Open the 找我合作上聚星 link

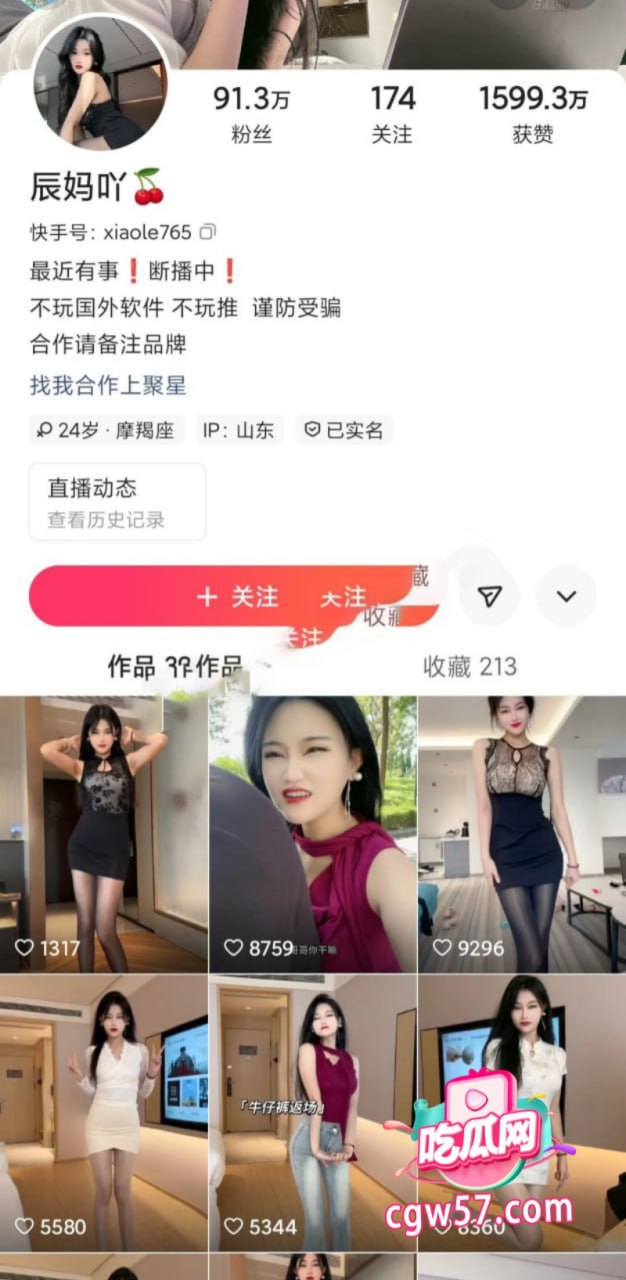(108, 385)
